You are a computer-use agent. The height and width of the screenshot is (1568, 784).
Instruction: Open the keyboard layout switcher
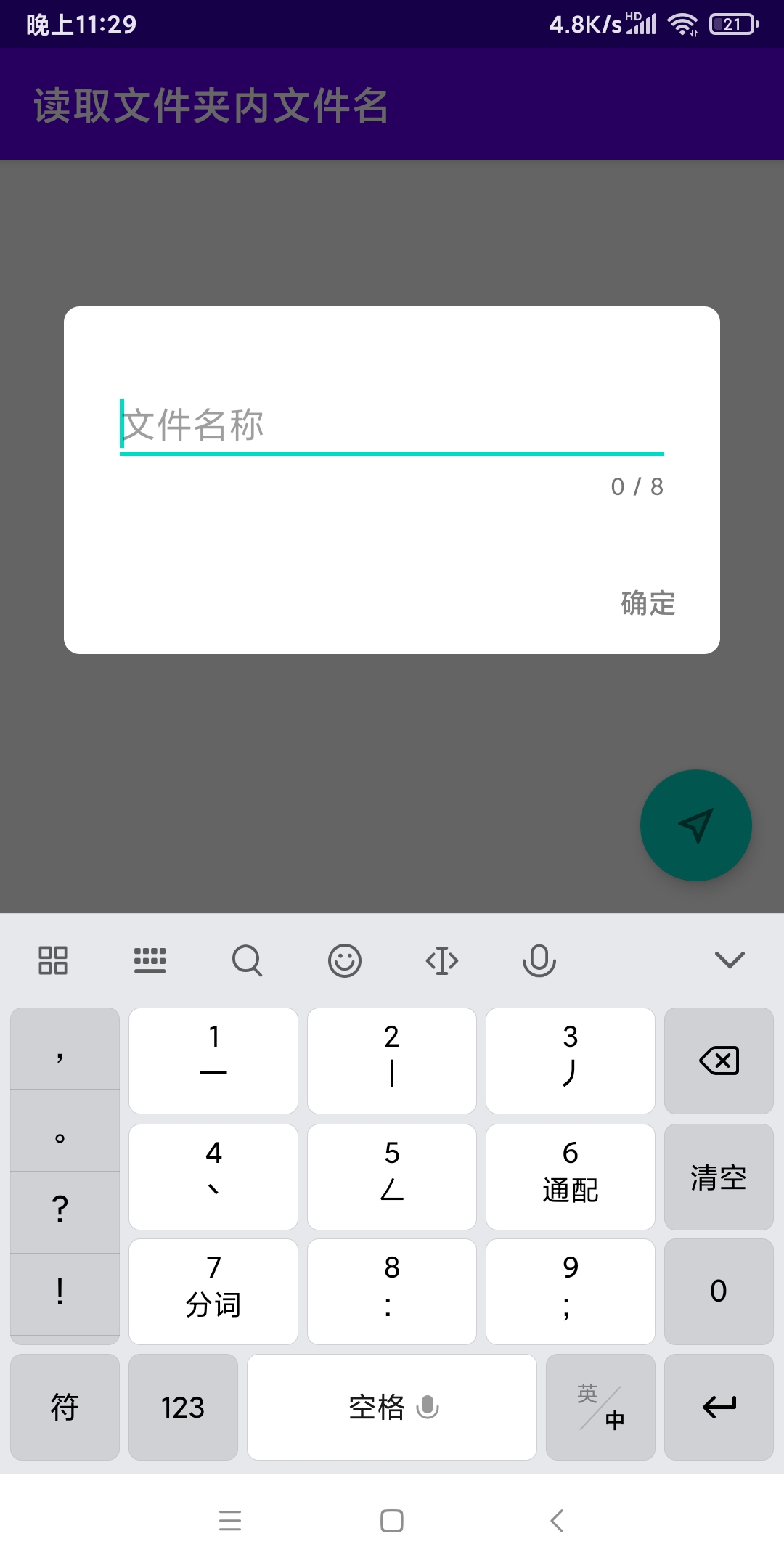(150, 960)
